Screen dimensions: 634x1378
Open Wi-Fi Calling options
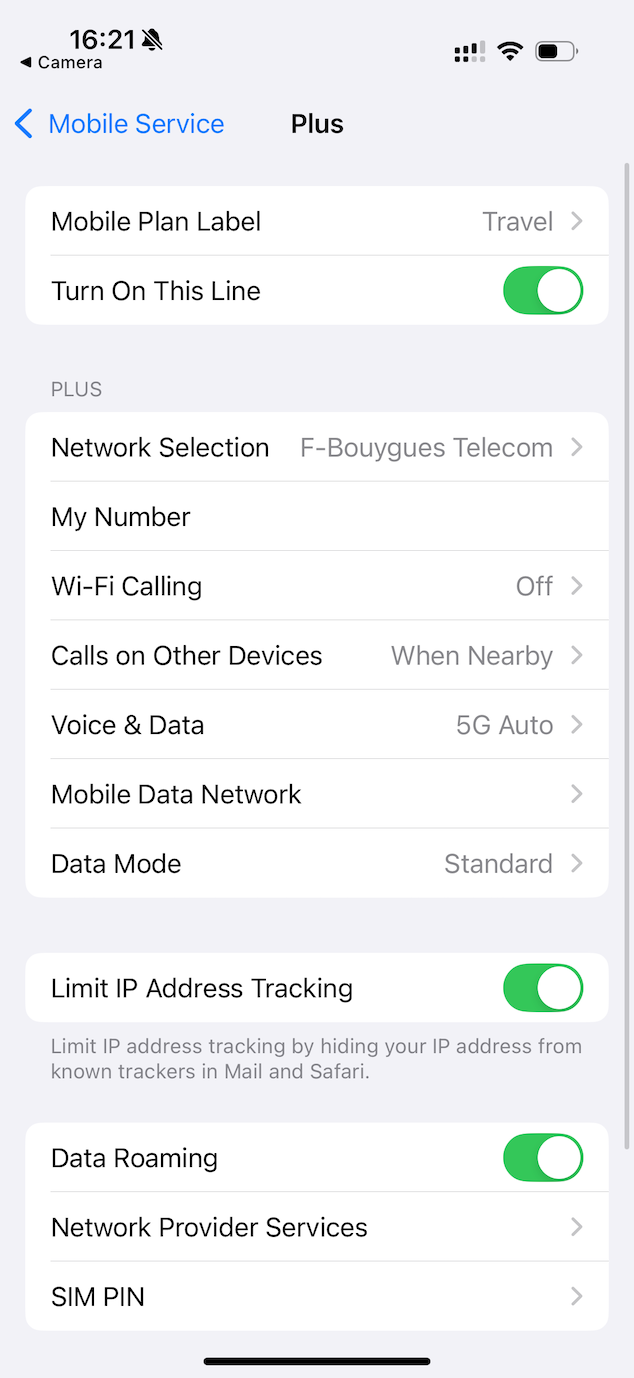(x=316, y=586)
